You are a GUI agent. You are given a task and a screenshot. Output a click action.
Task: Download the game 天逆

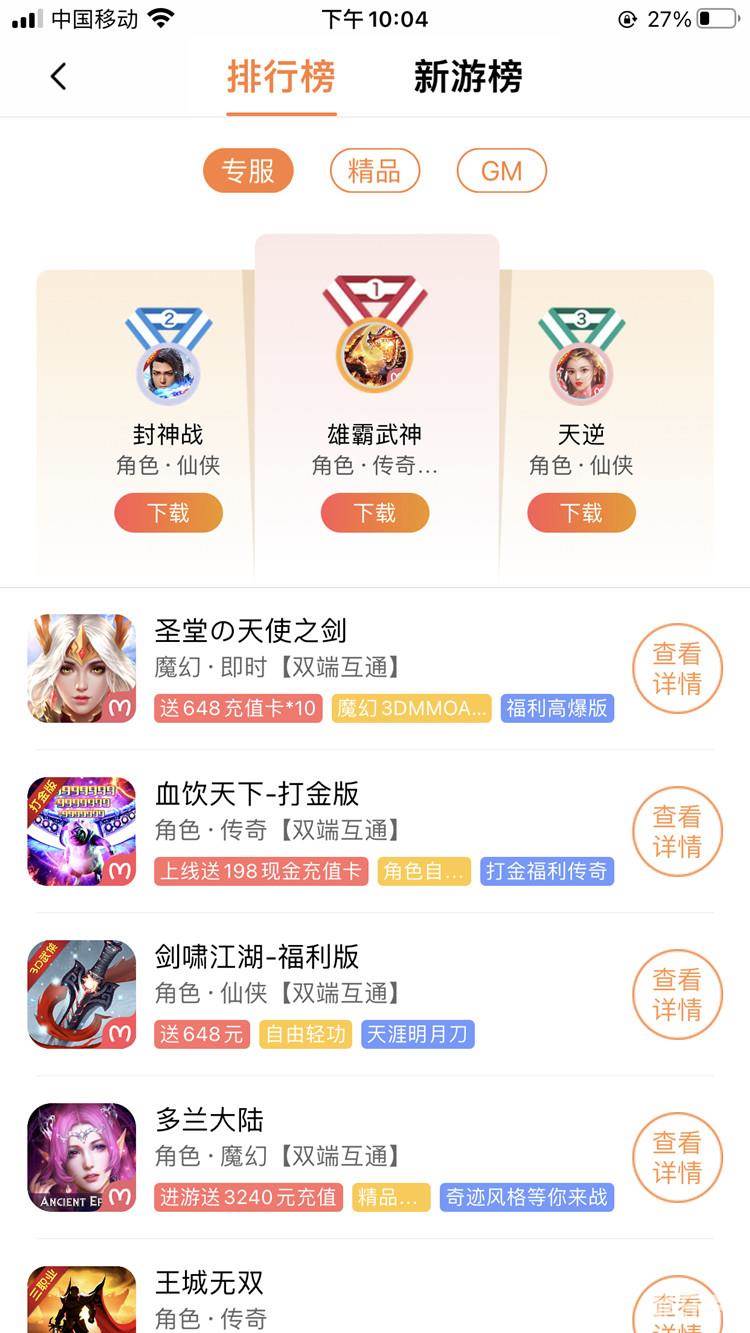[581, 513]
